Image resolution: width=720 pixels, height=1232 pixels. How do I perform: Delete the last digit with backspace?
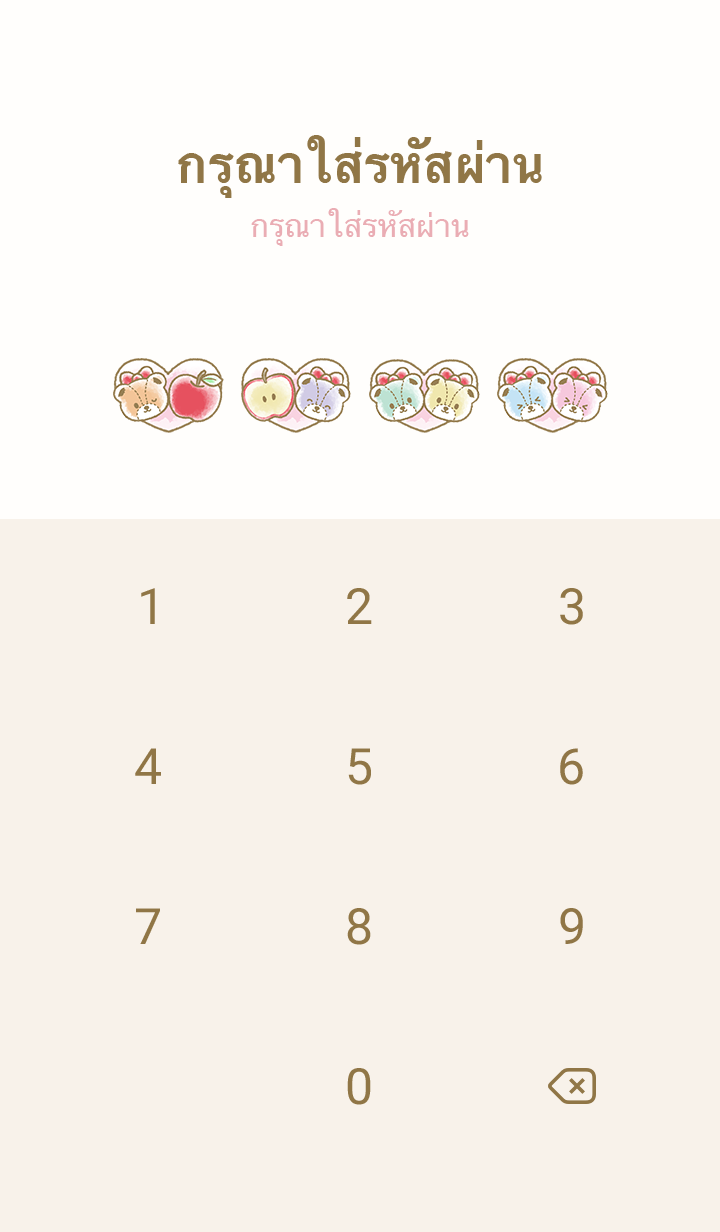tap(572, 1086)
